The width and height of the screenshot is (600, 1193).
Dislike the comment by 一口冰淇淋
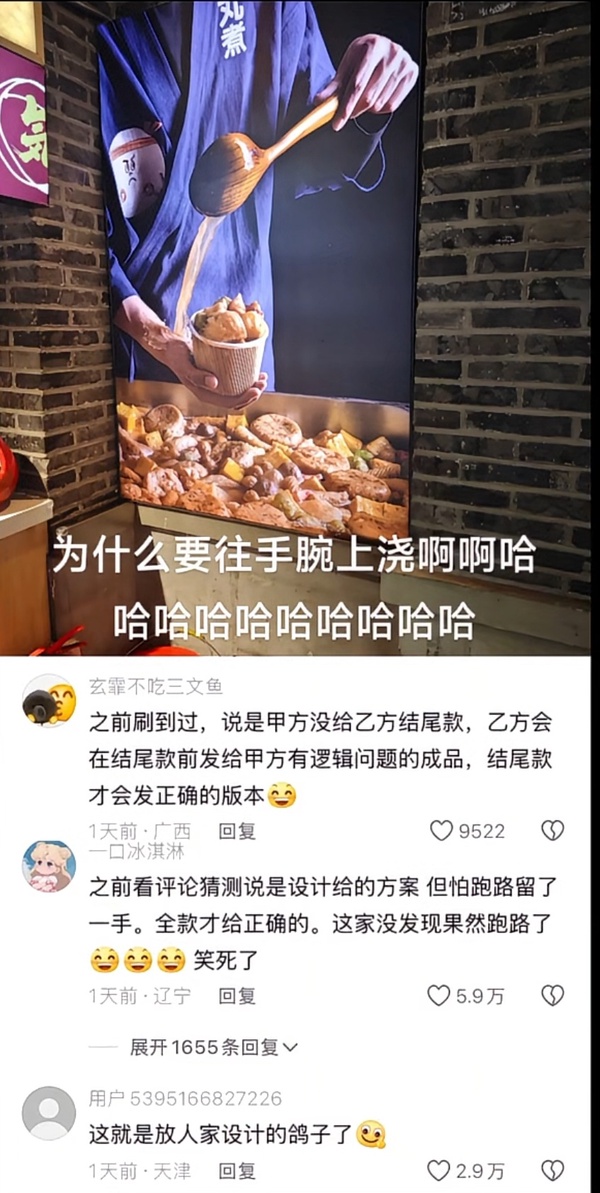click(552, 995)
